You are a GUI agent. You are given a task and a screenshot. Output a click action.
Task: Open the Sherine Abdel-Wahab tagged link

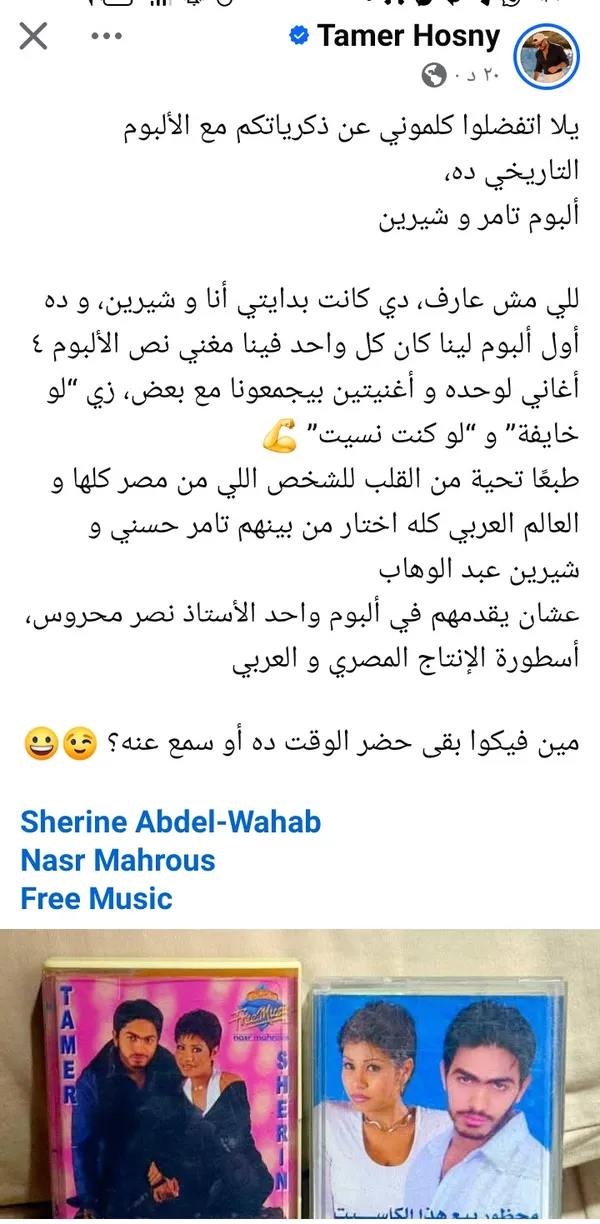[170, 822]
